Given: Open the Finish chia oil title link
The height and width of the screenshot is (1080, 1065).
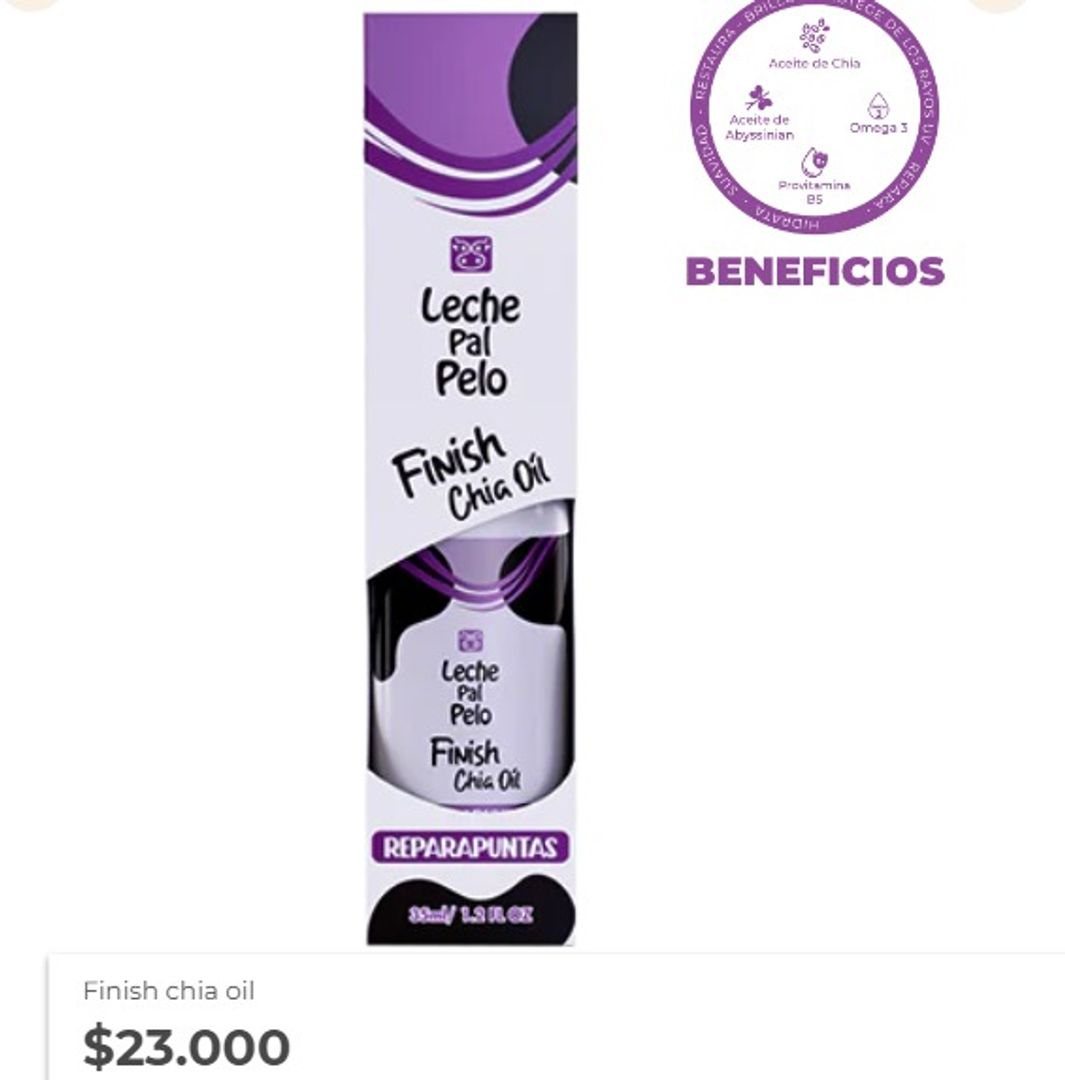Looking at the screenshot, I should 169,991.
